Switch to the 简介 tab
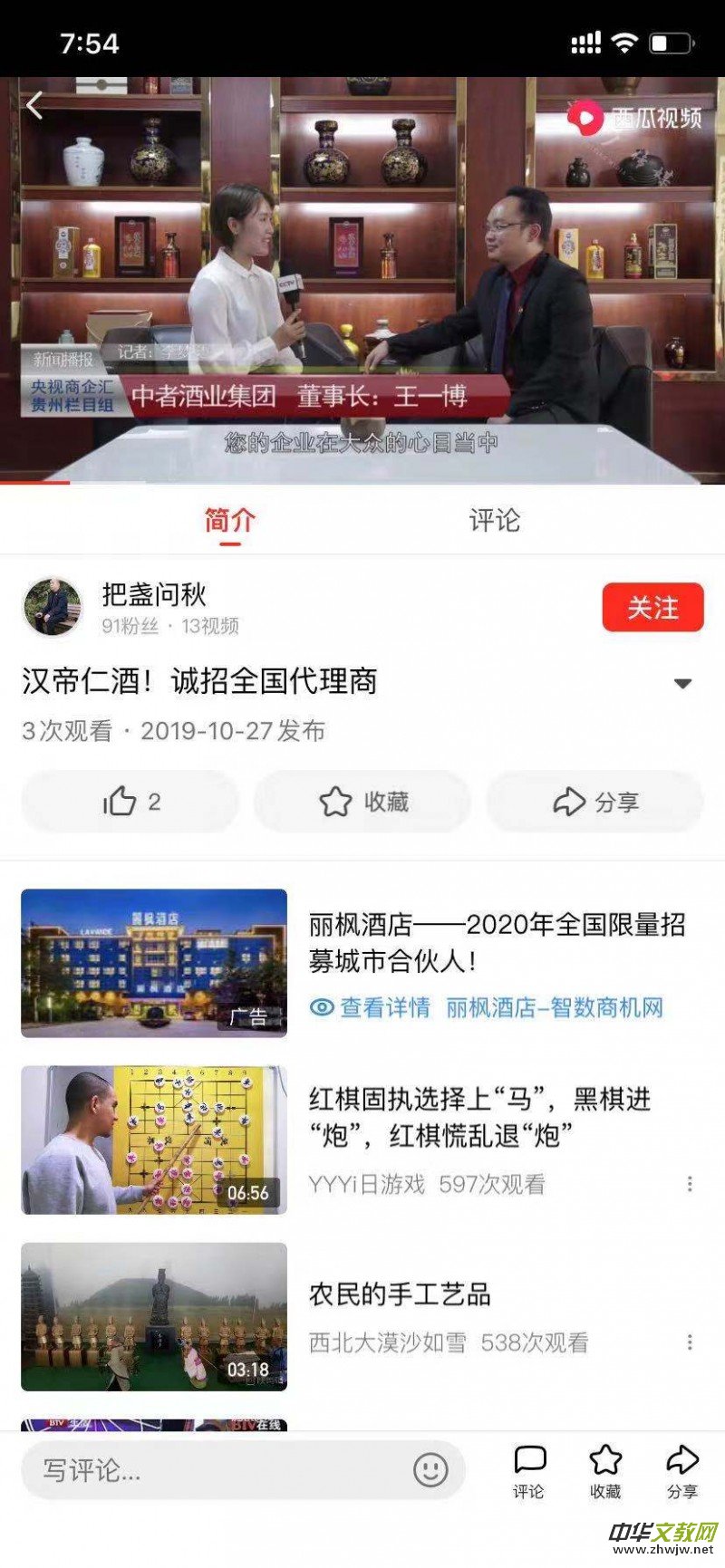Screen dimensions: 725x1568 point(232,519)
